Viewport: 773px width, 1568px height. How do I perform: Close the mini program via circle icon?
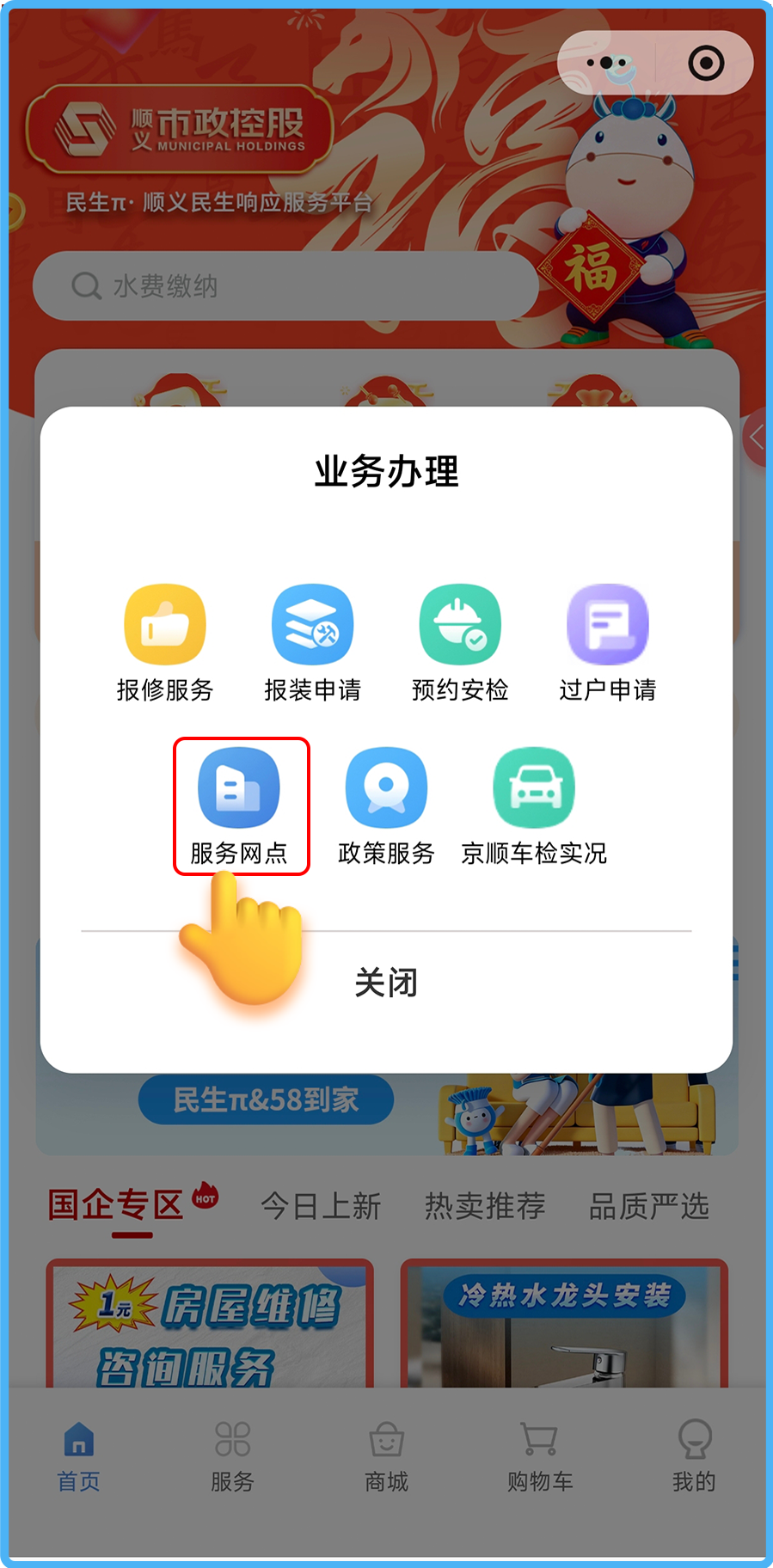(x=706, y=63)
